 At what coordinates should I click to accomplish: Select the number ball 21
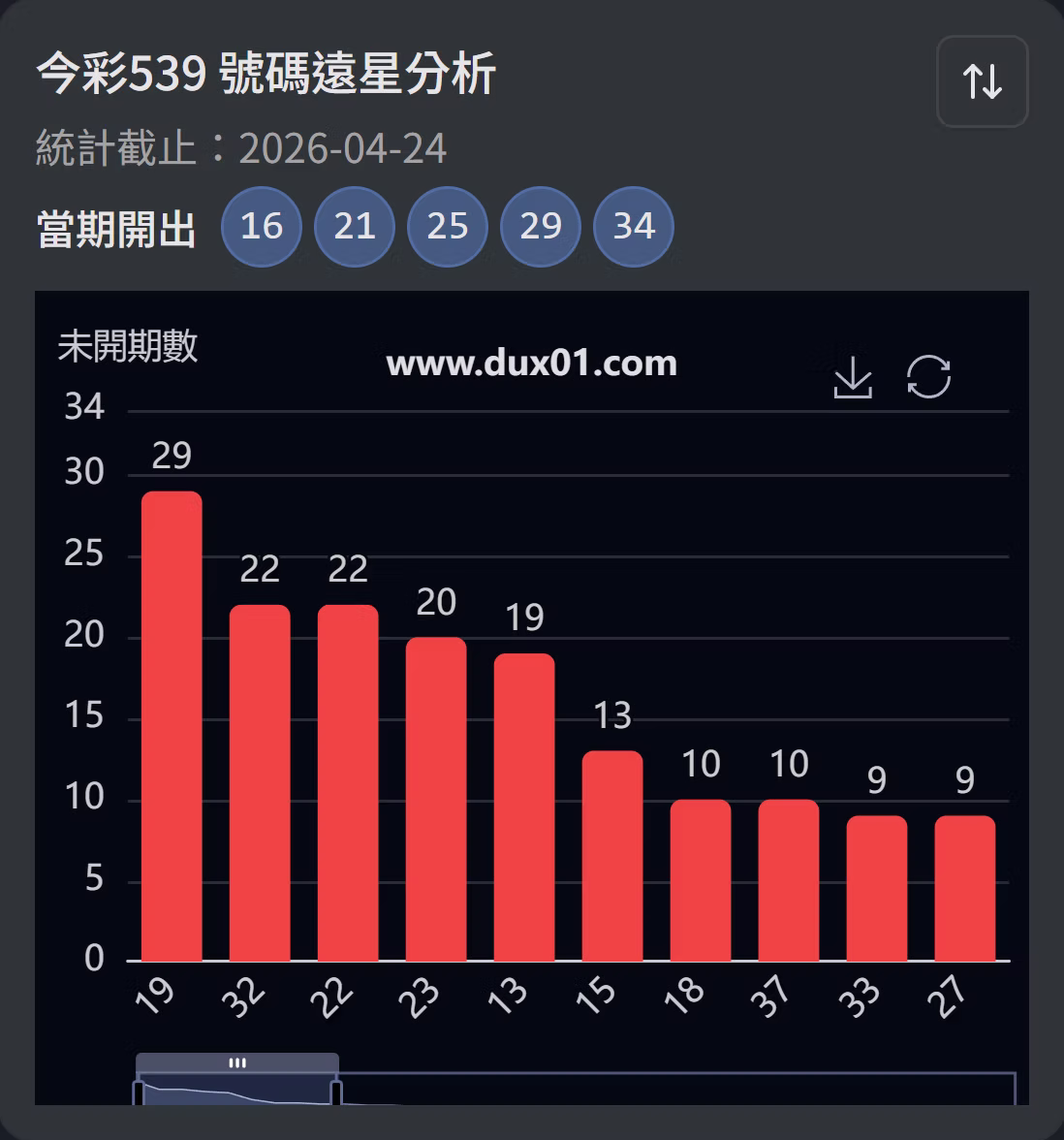tap(354, 227)
